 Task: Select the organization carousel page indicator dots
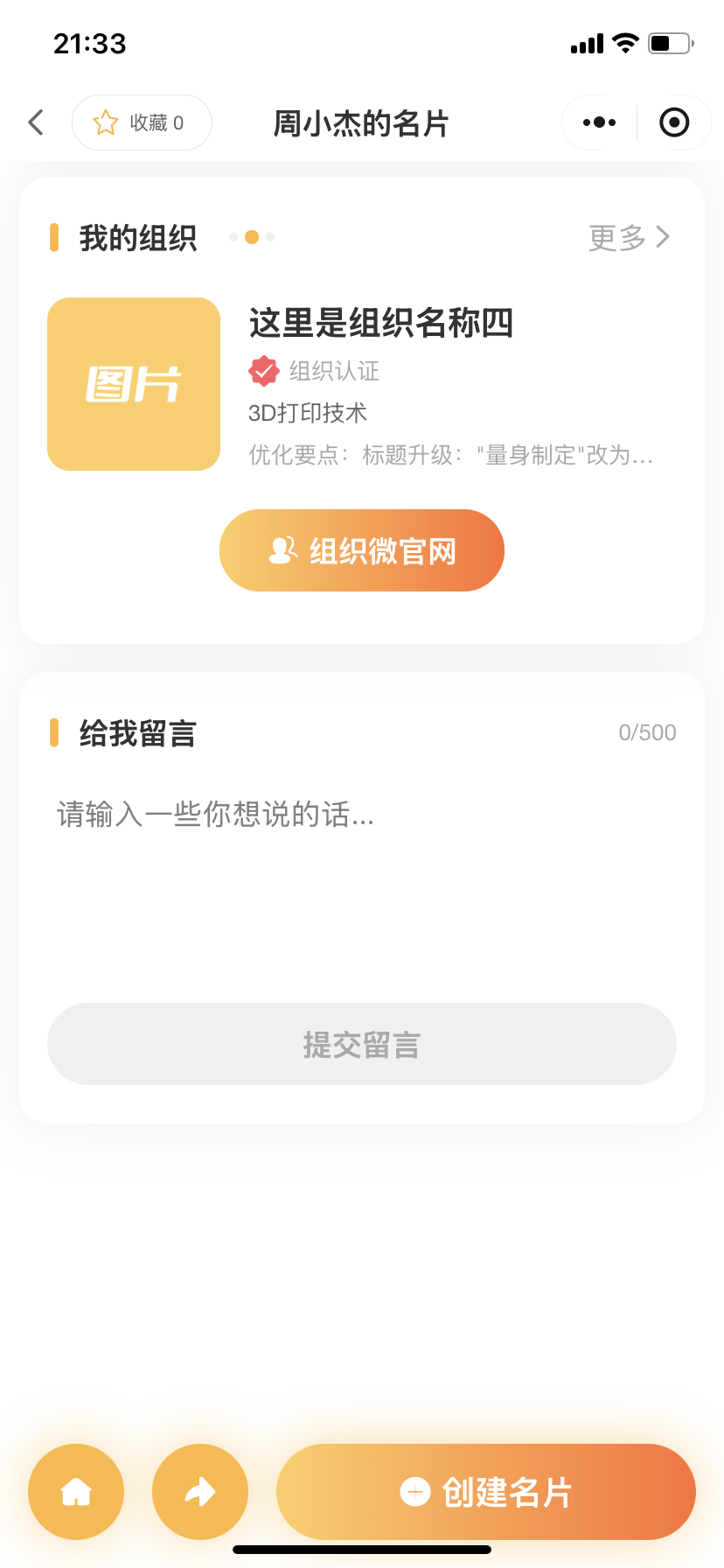(x=252, y=237)
